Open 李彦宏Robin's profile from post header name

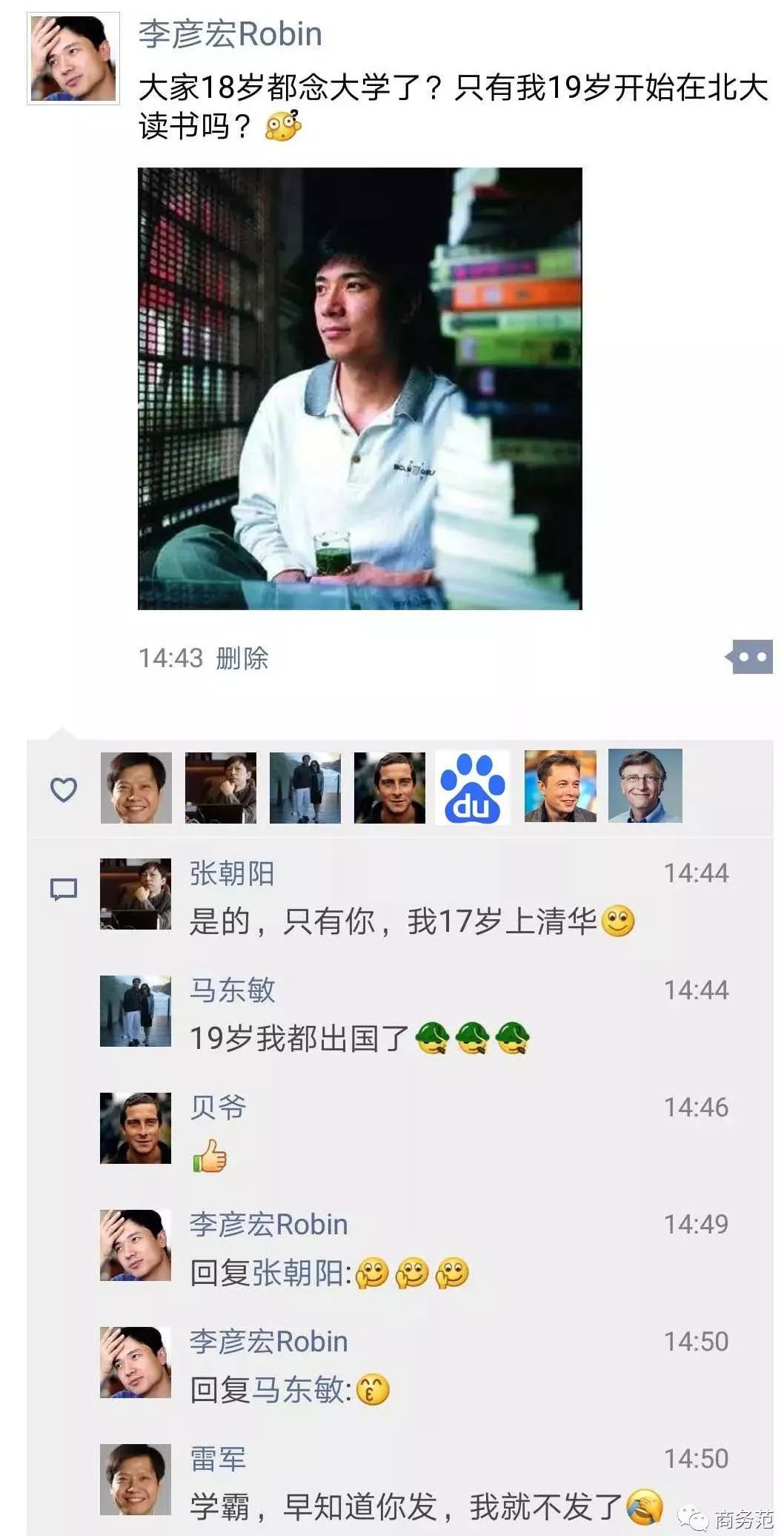pos(230,35)
